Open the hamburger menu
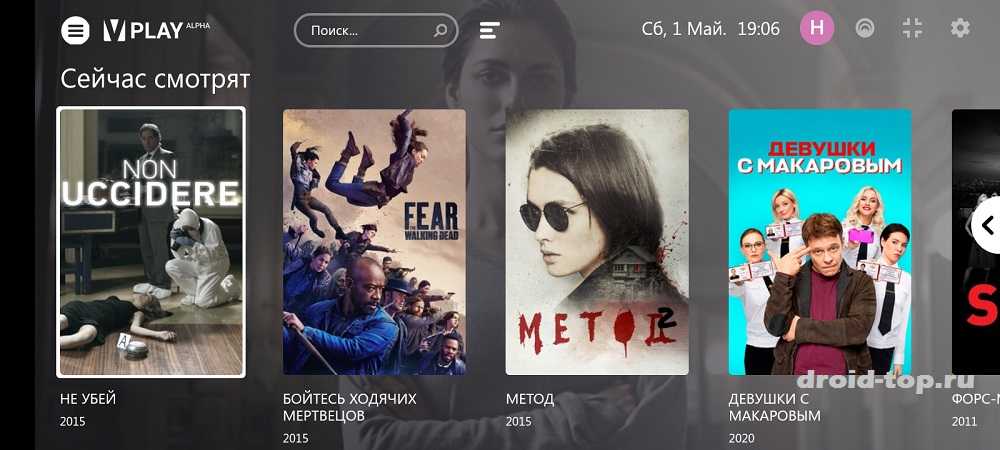 point(75,30)
